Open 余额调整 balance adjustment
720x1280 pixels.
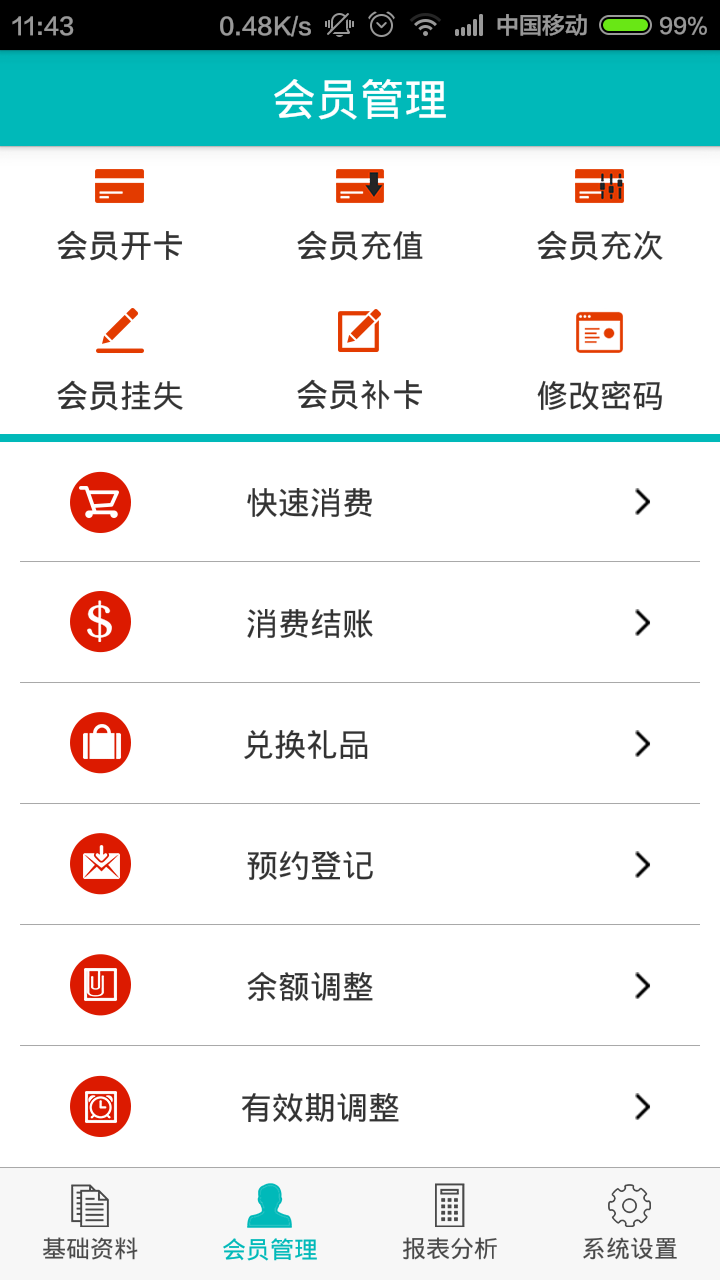pos(360,986)
